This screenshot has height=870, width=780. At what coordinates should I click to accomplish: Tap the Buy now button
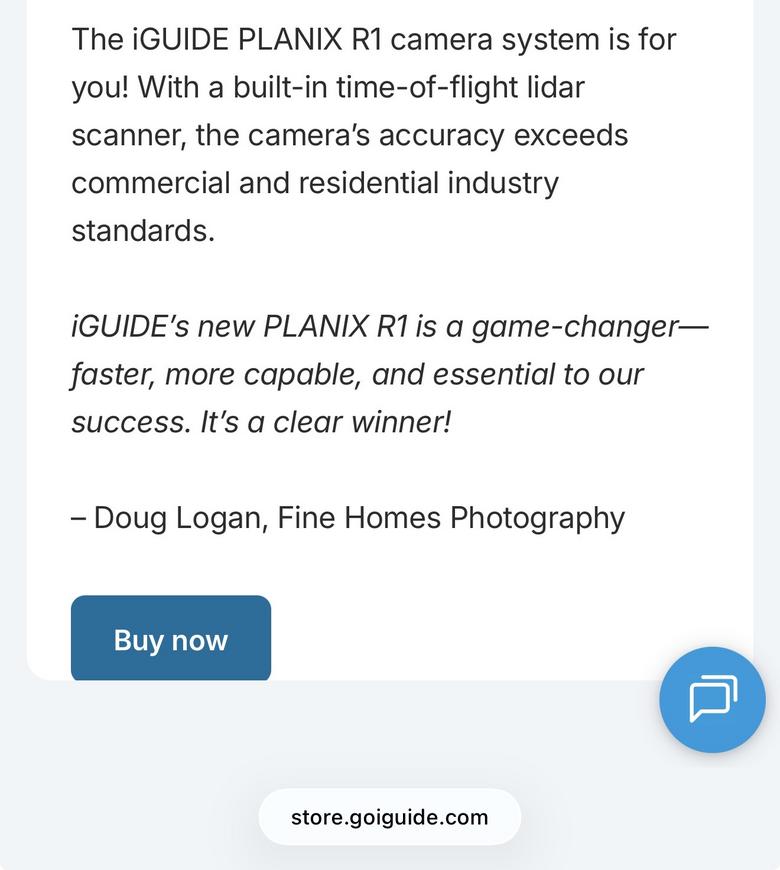coord(171,639)
